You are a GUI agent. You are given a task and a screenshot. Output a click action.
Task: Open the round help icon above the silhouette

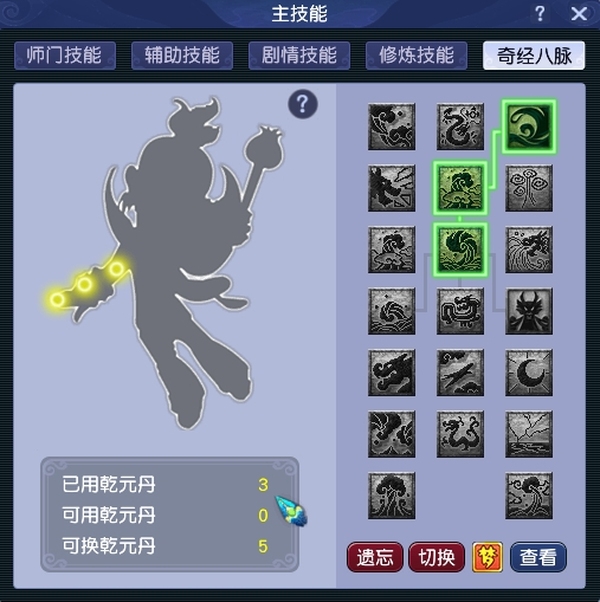click(x=303, y=104)
